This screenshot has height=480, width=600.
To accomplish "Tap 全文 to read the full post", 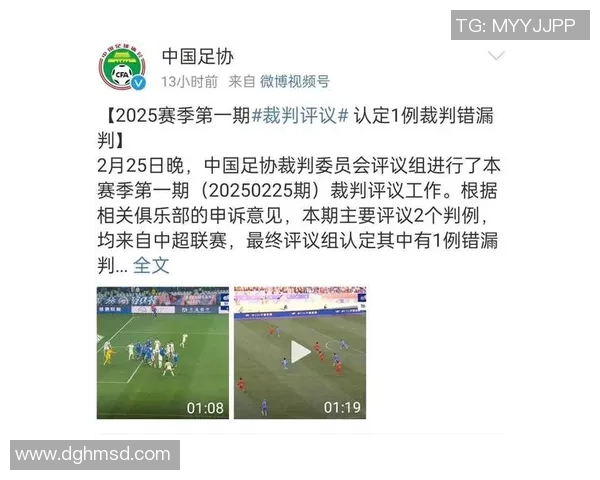I will [x=151, y=265].
